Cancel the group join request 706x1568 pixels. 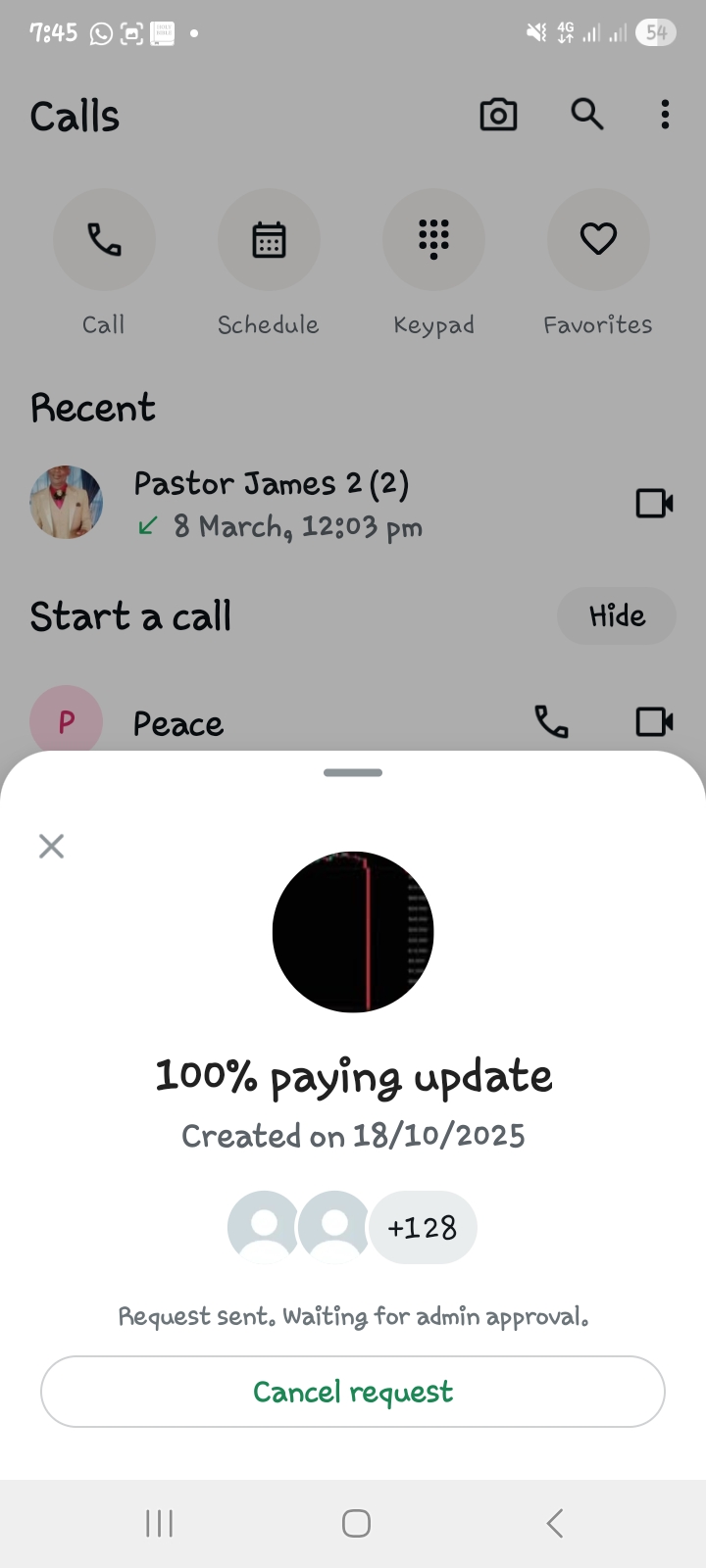tap(353, 1392)
